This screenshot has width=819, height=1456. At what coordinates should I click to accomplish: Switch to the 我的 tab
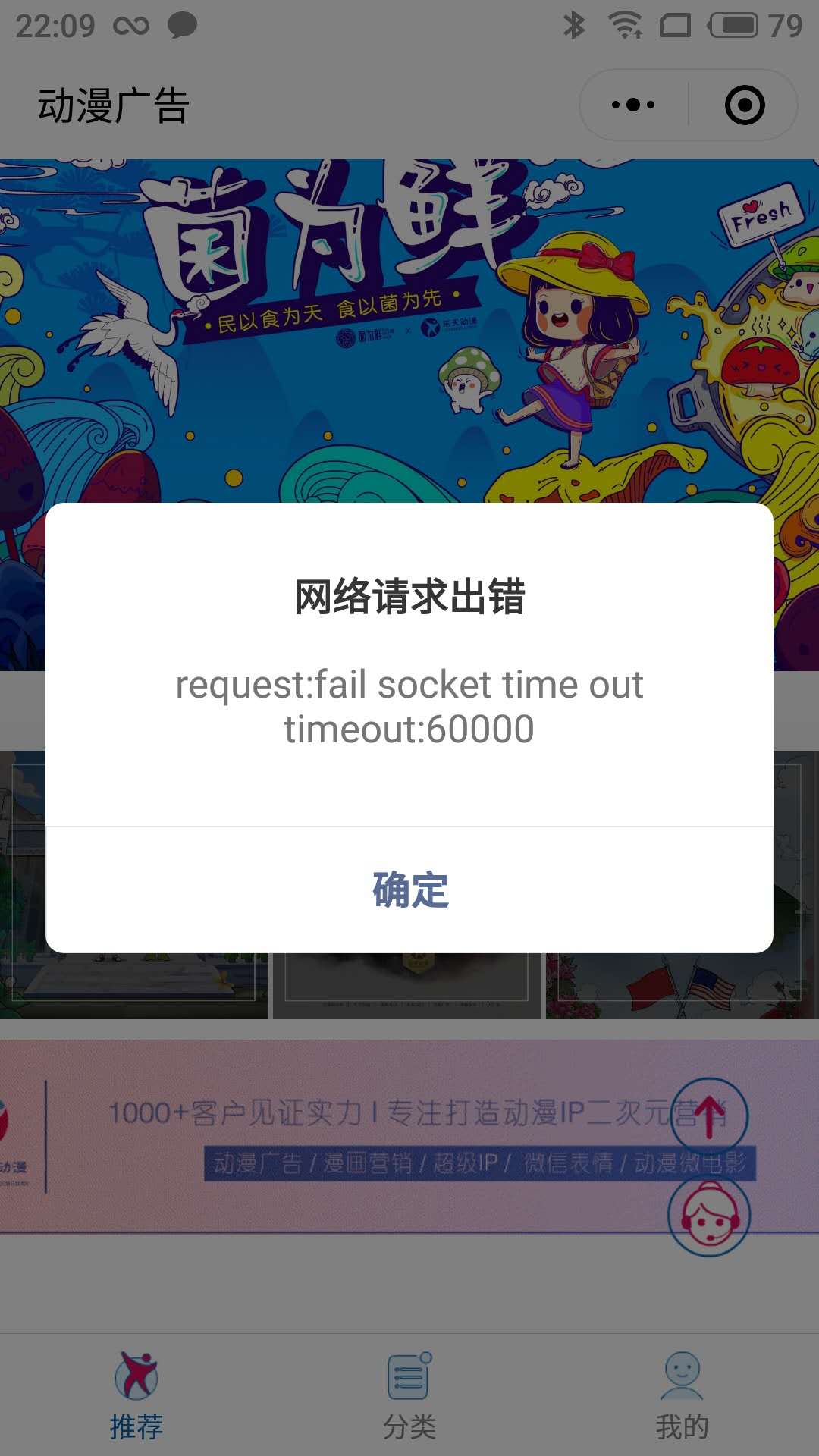pyautogui.click(x=682, y=1395)
